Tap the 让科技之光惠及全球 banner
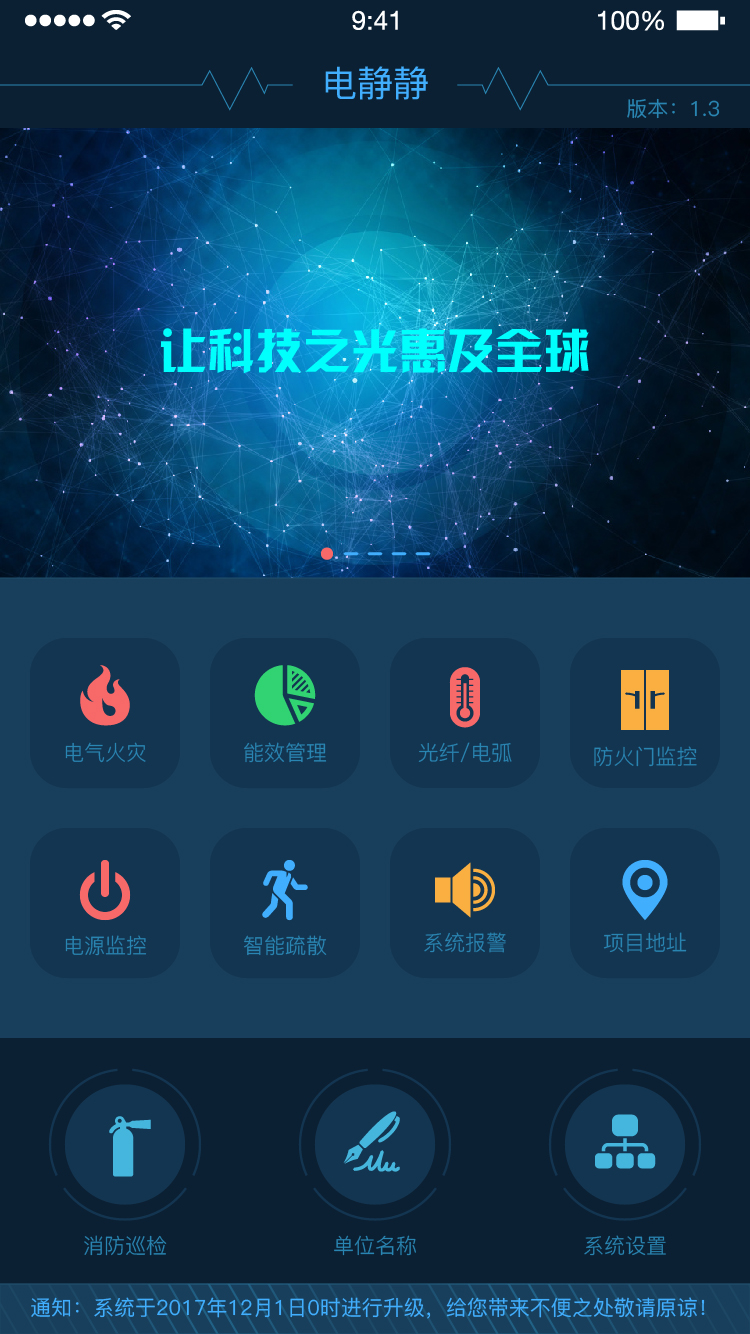The width and height of the screenshot is (750, 1334). click(x=375, y=352)
